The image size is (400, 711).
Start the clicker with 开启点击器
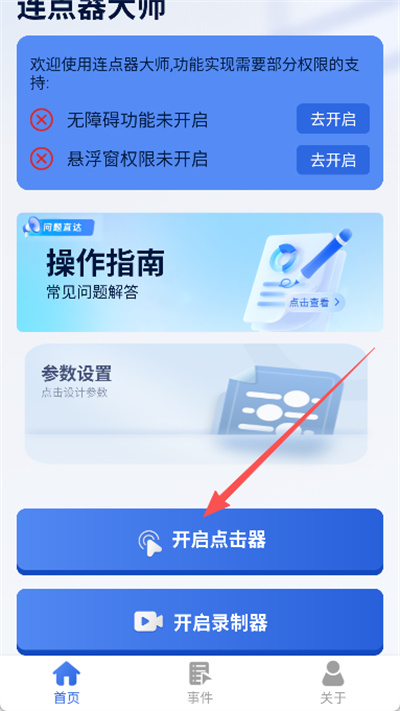200,541
